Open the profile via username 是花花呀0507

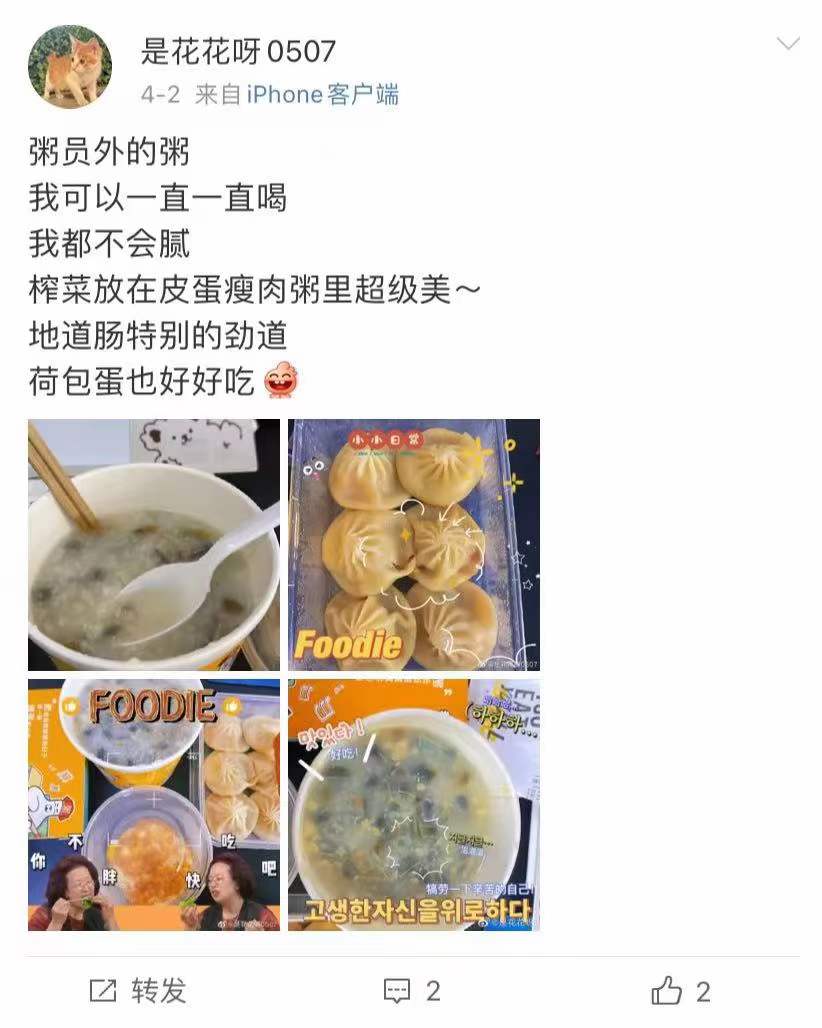pos(239,51)
